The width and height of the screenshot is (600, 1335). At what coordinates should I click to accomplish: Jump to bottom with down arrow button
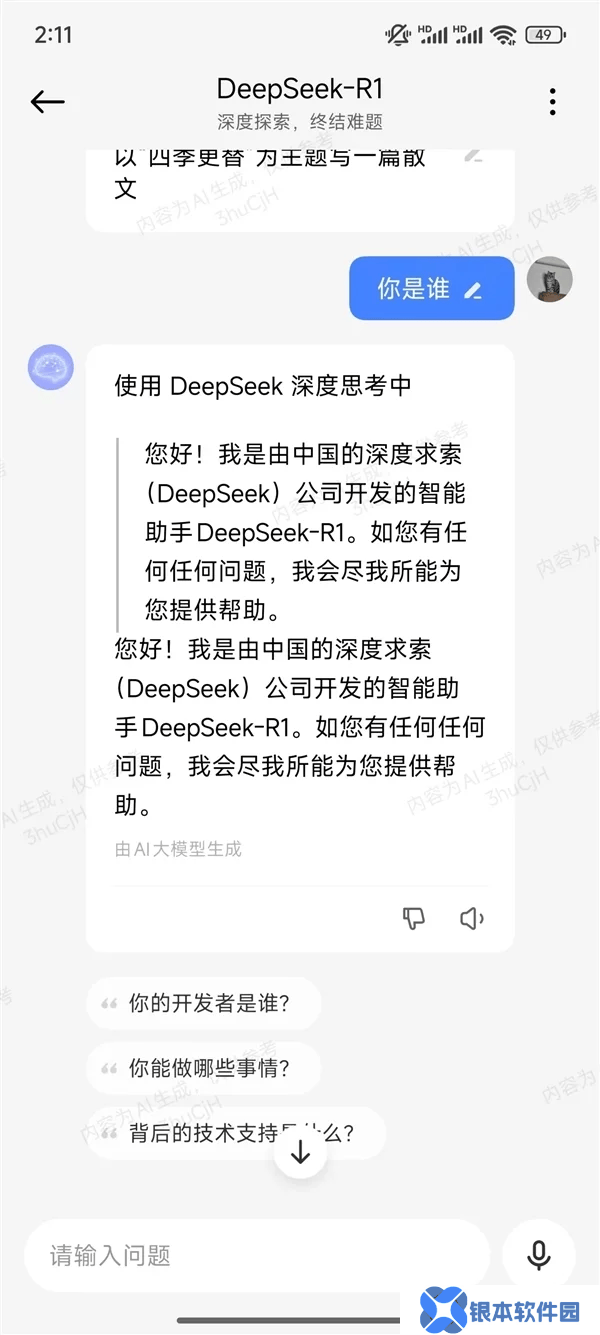point(301,1153)
